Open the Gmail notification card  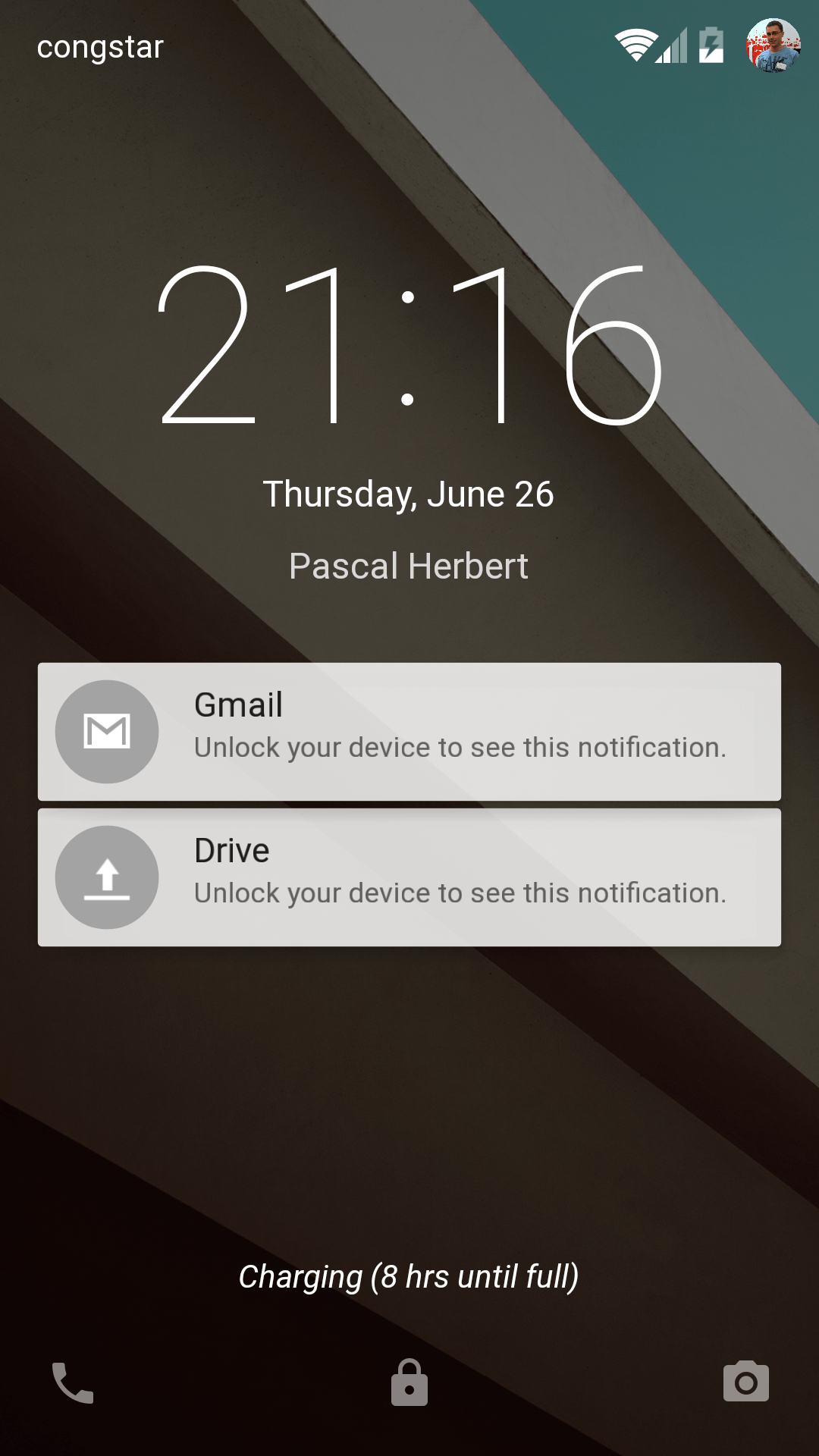pyautogui.click(x=409, y=731)
